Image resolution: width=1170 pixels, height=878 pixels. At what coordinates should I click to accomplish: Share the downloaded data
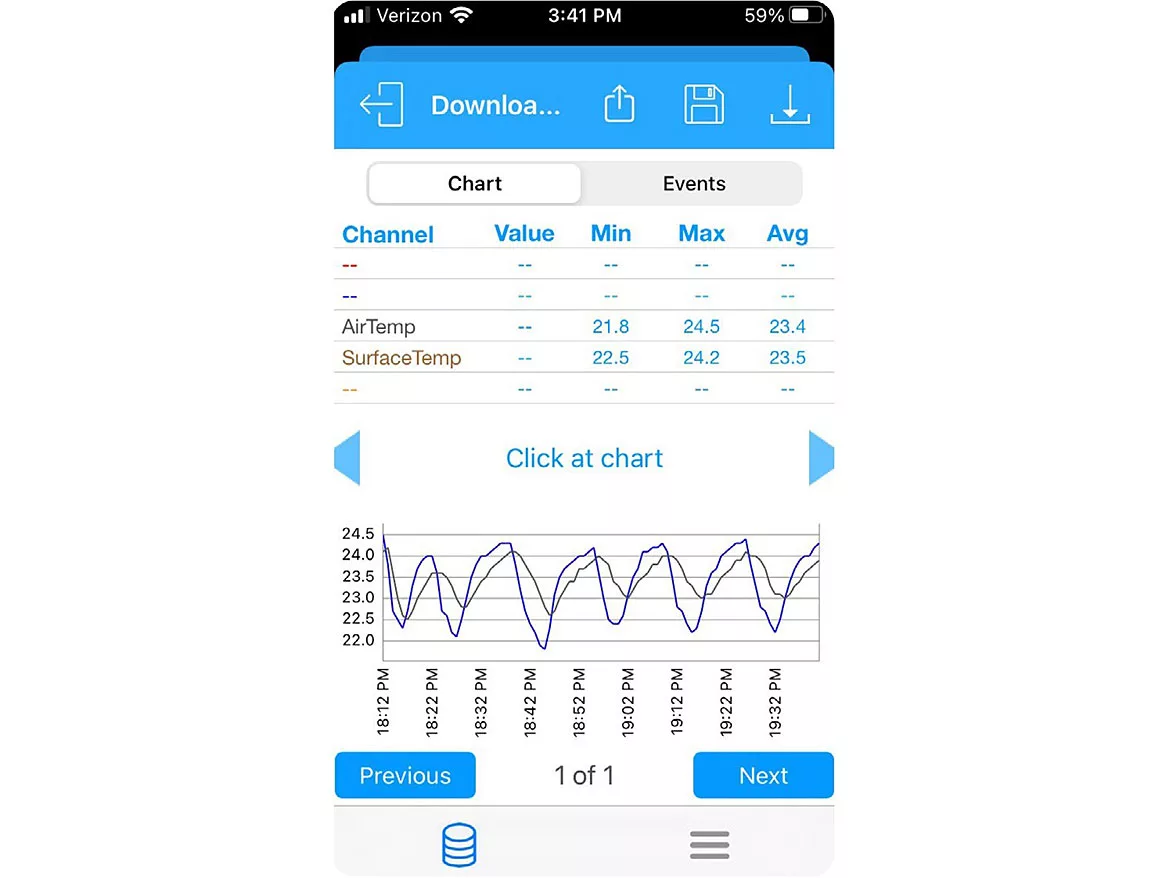619,104
